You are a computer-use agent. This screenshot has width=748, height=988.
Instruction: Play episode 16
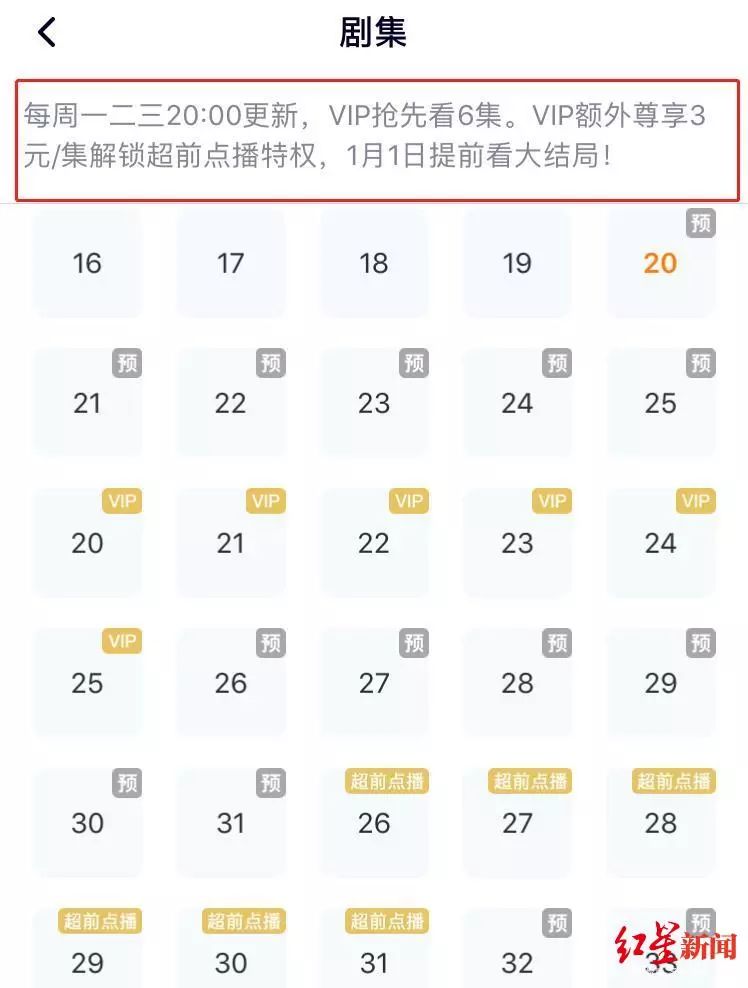(87, 263)
